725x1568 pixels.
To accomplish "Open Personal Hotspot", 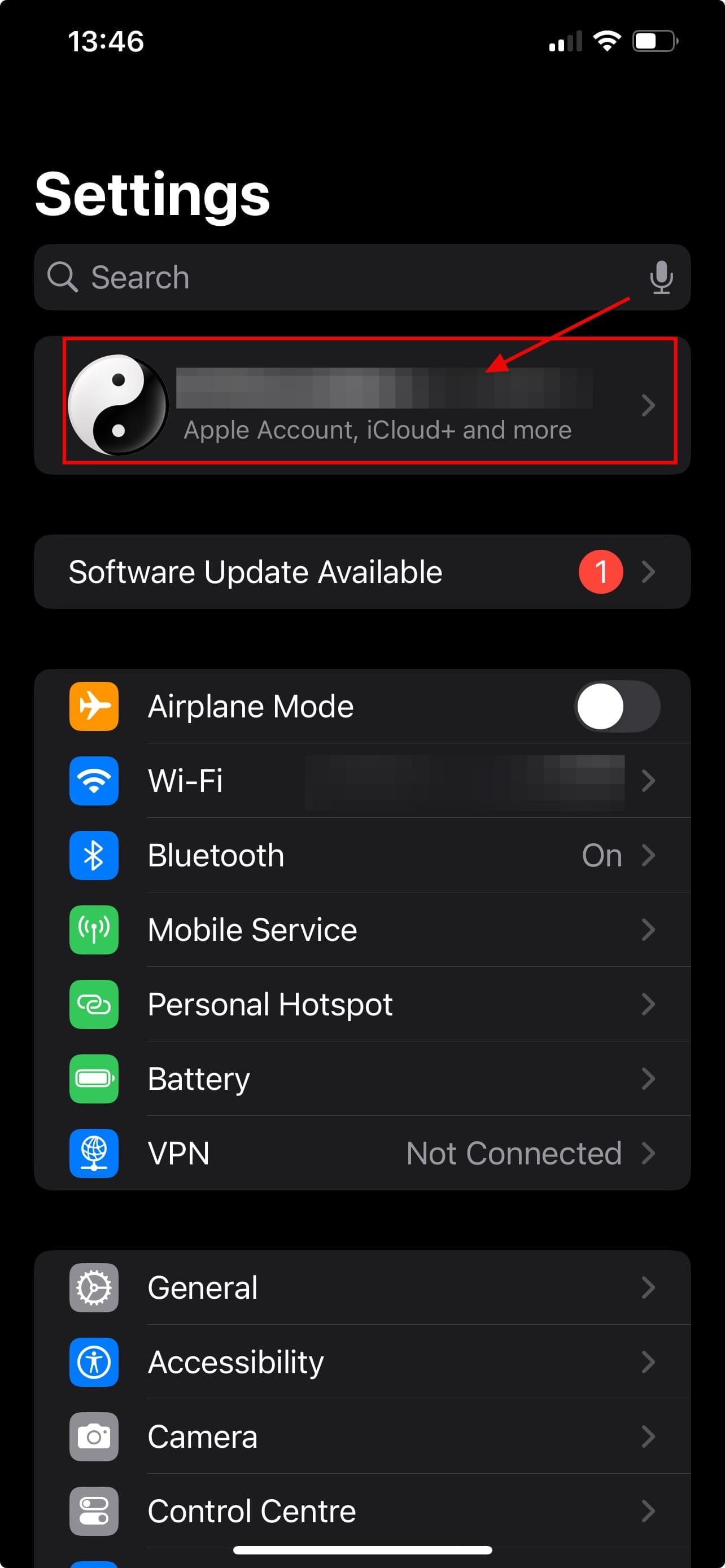I will [363, 1004].
